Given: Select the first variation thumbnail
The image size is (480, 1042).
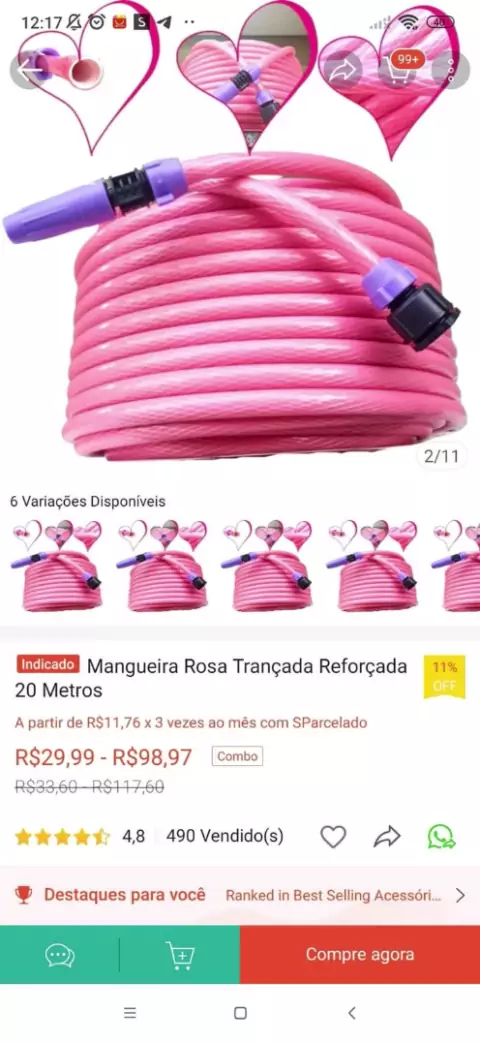Looking at the screenshot, I should [56, 566].
